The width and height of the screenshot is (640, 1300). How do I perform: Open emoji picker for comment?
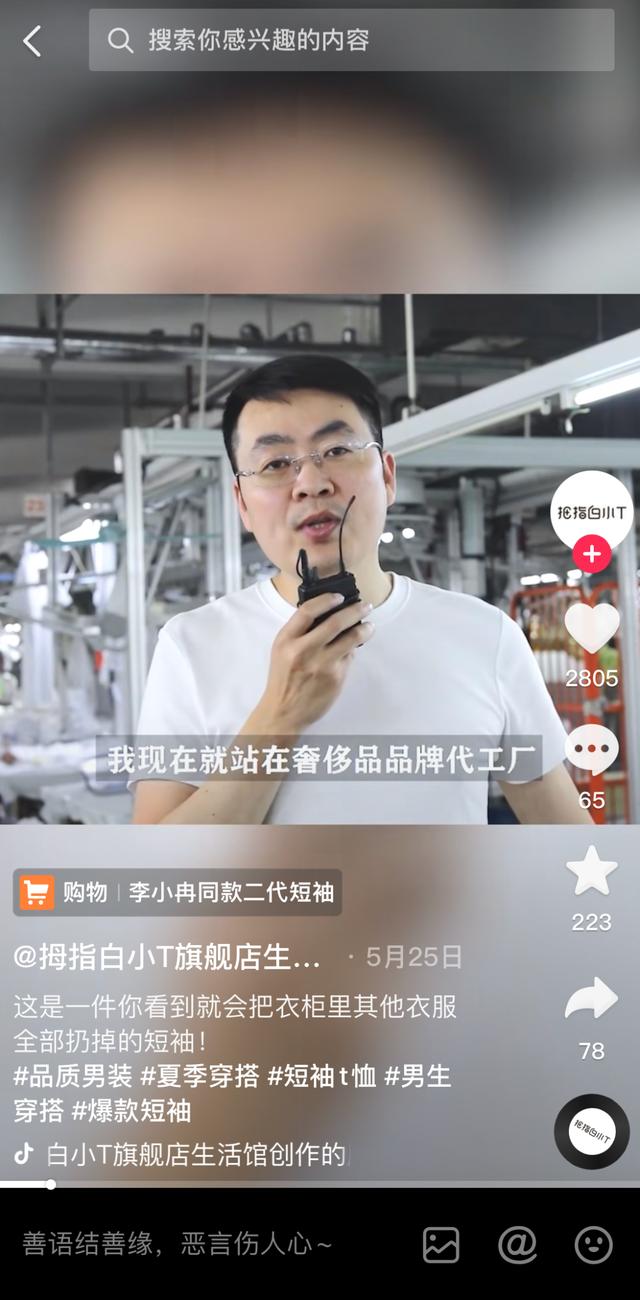tap(593, 1245)
